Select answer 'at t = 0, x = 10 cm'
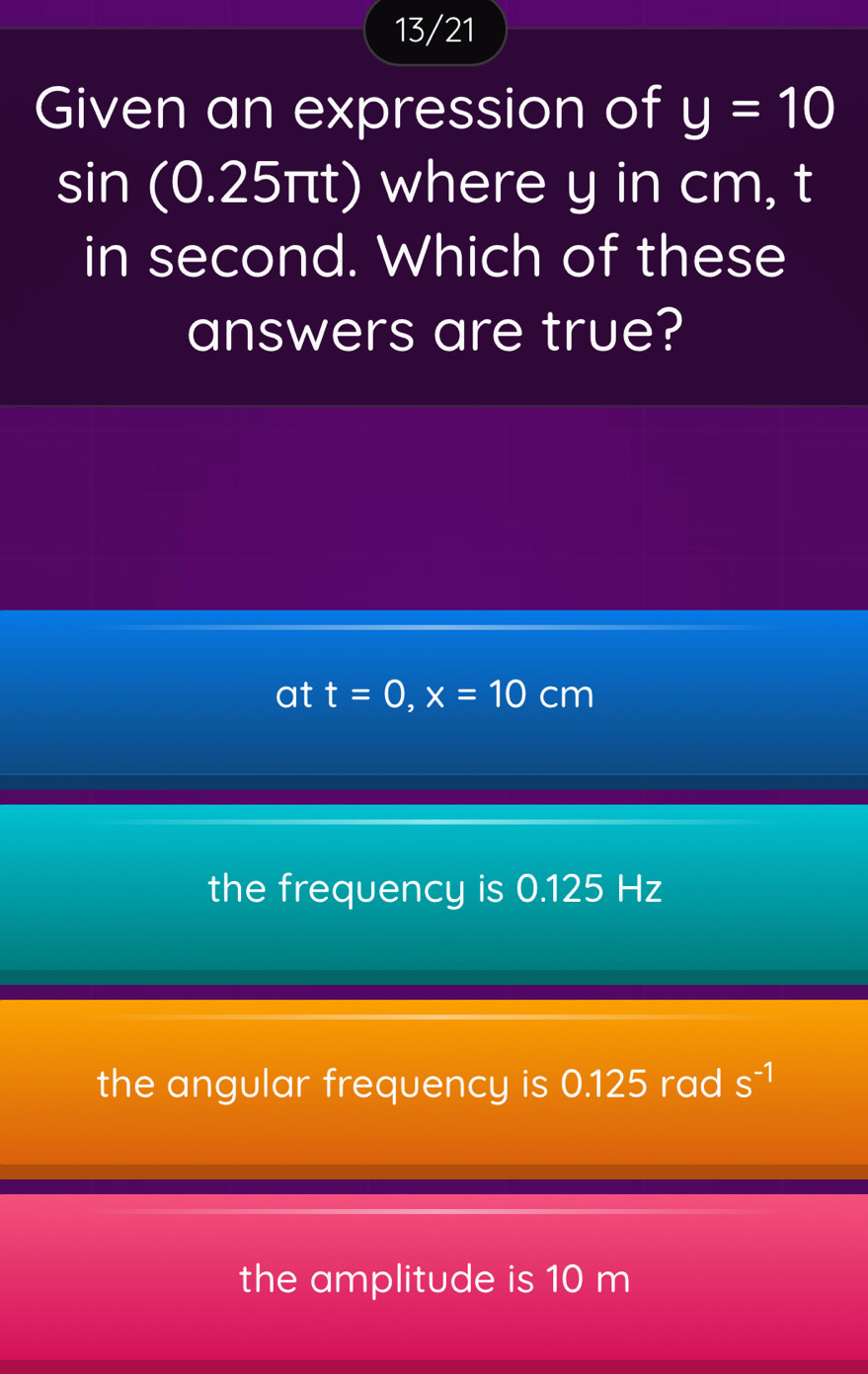 click(x=434, y=694)
